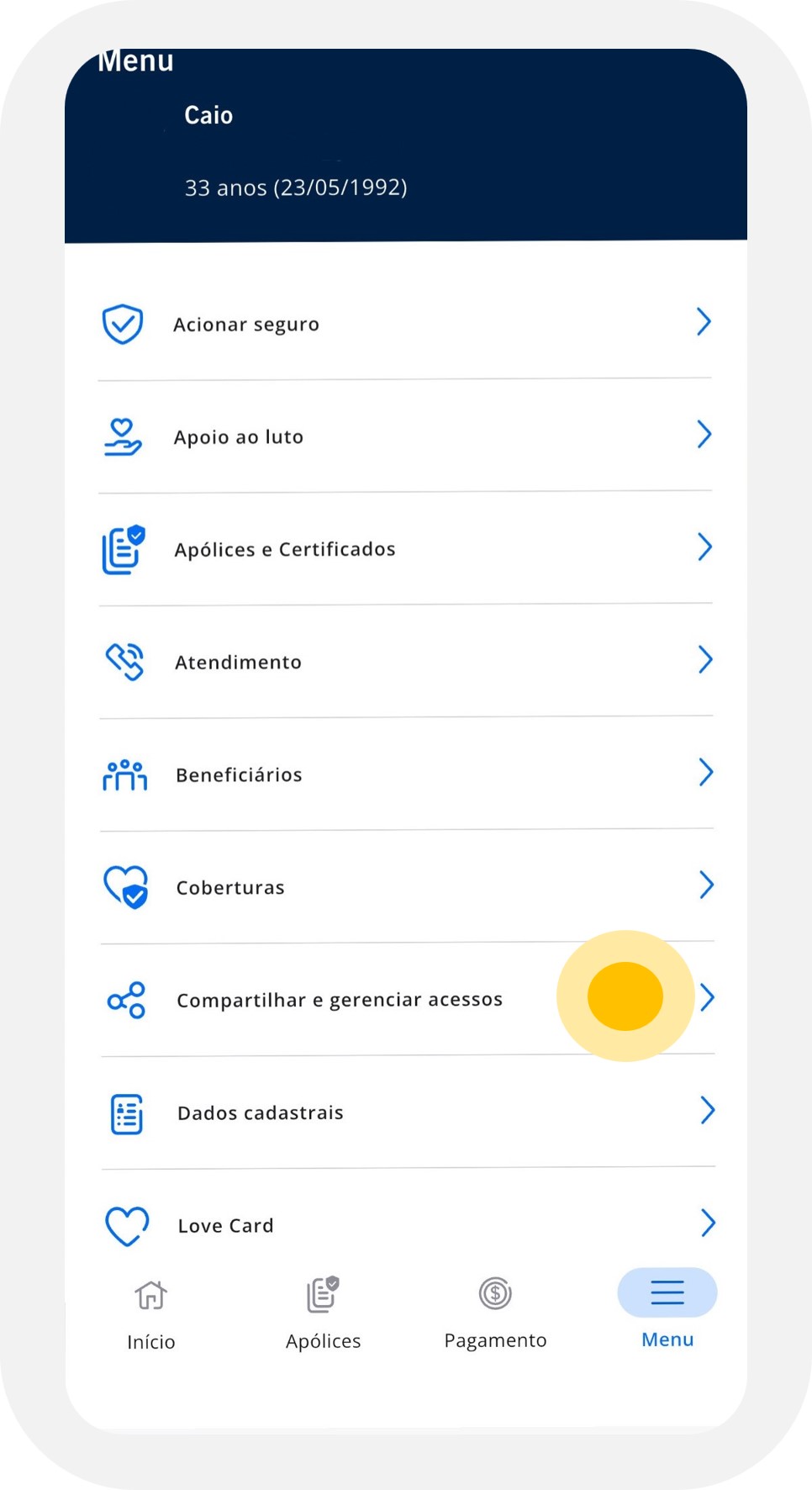Open Beneficiários via its chevron arrow
This screenshot has height=1490, width=812.
tap(705, 772)
